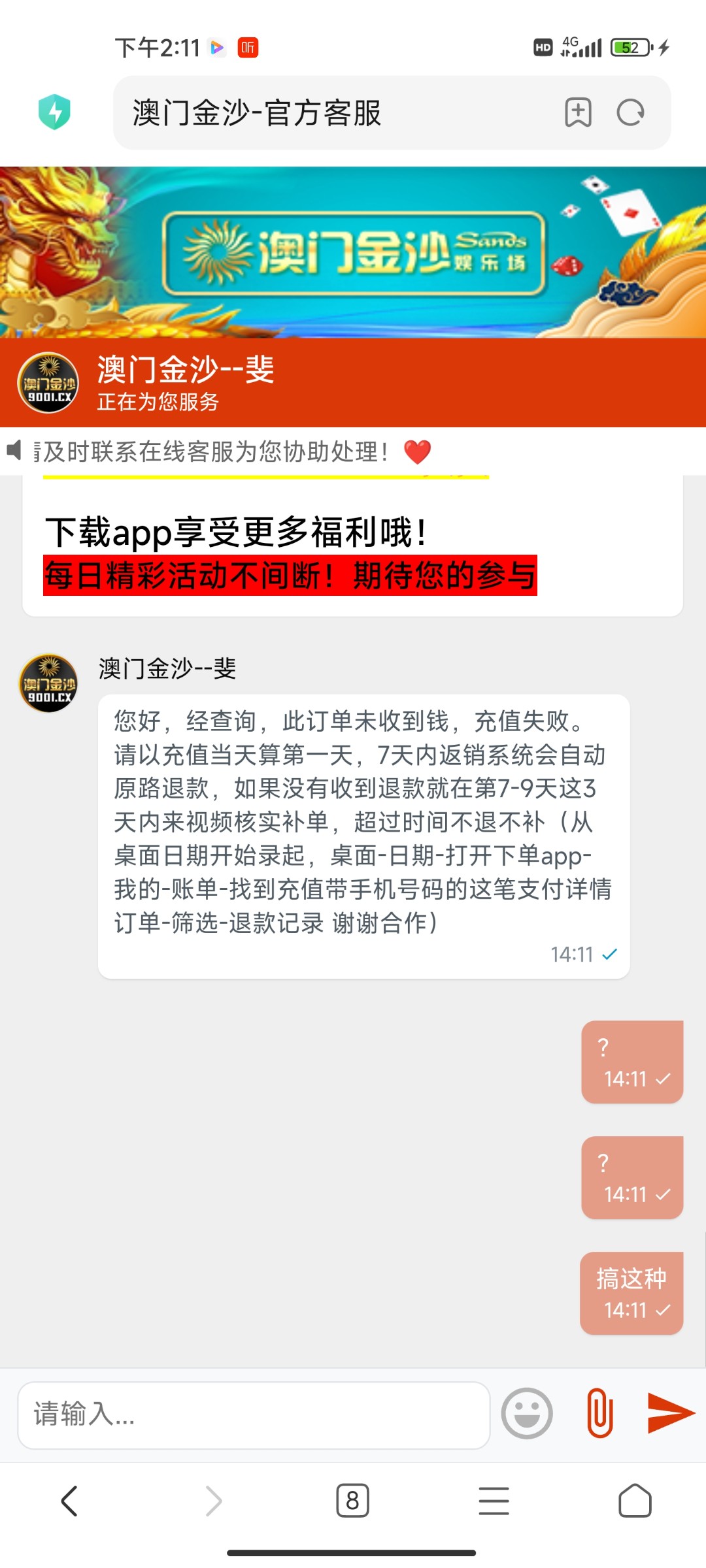
Task: Mute the announcement speaker icon
Action: (x=14, y=450)
